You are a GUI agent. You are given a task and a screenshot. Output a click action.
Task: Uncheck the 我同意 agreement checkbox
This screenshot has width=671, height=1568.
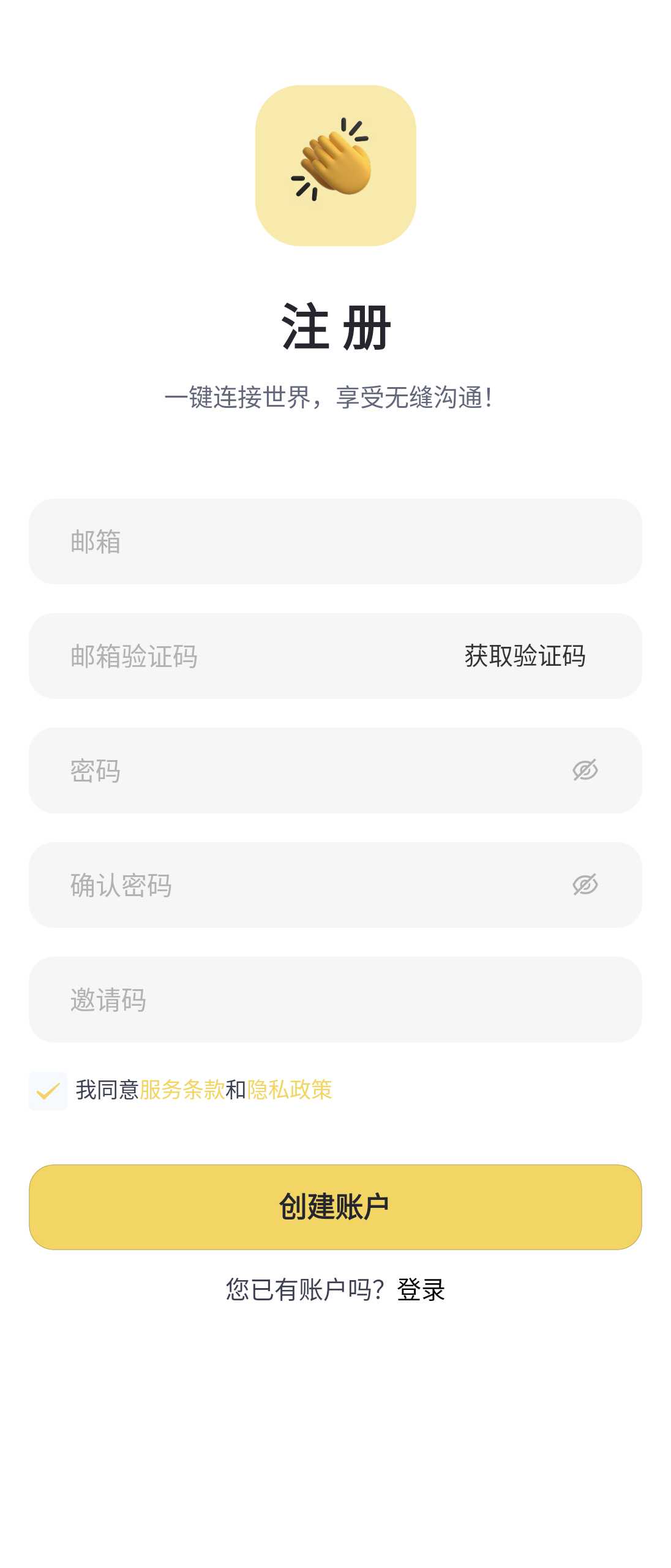(x=48, y=1091)
